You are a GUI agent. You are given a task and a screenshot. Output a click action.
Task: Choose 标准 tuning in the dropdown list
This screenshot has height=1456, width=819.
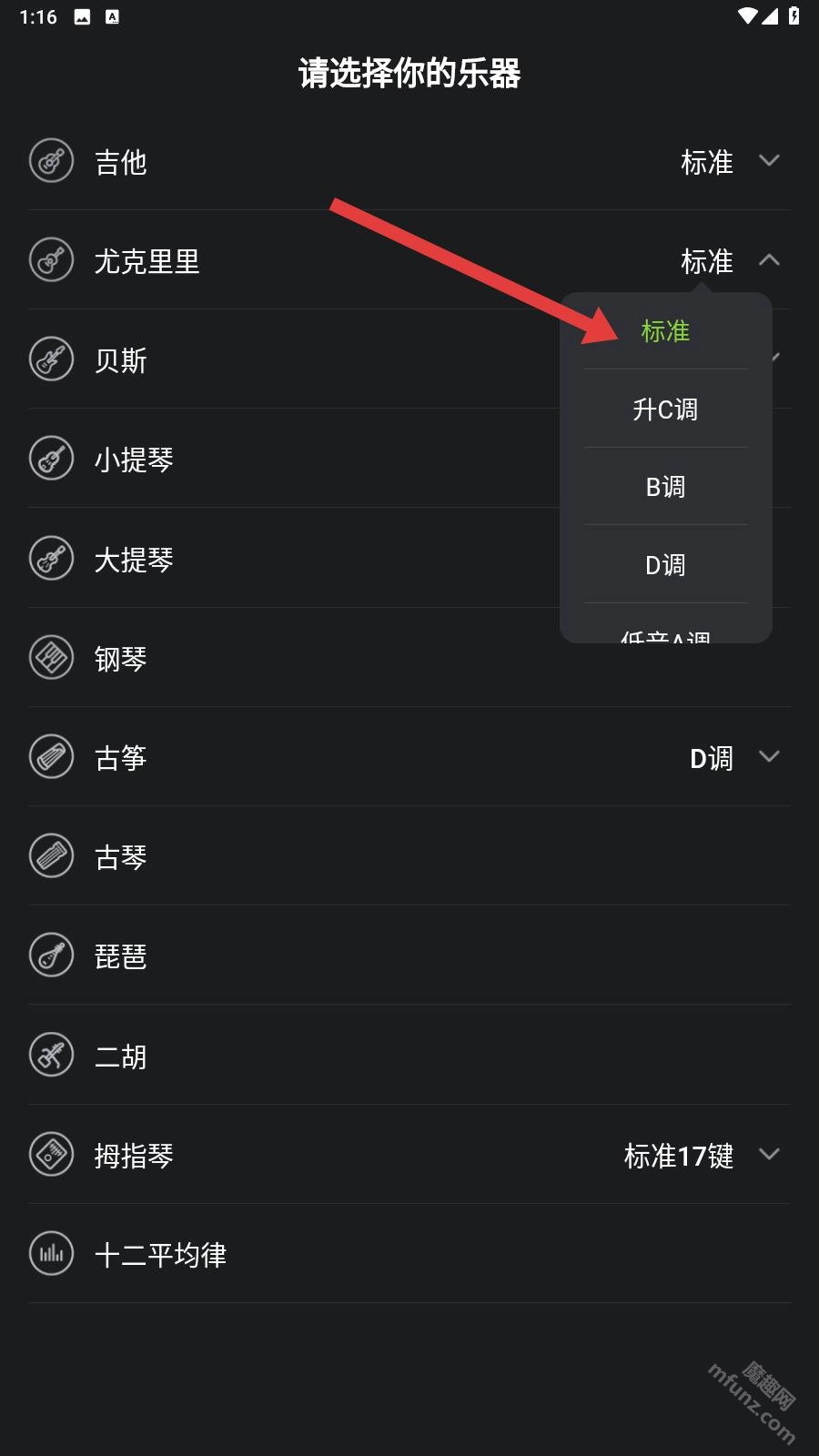pos(665,331)
